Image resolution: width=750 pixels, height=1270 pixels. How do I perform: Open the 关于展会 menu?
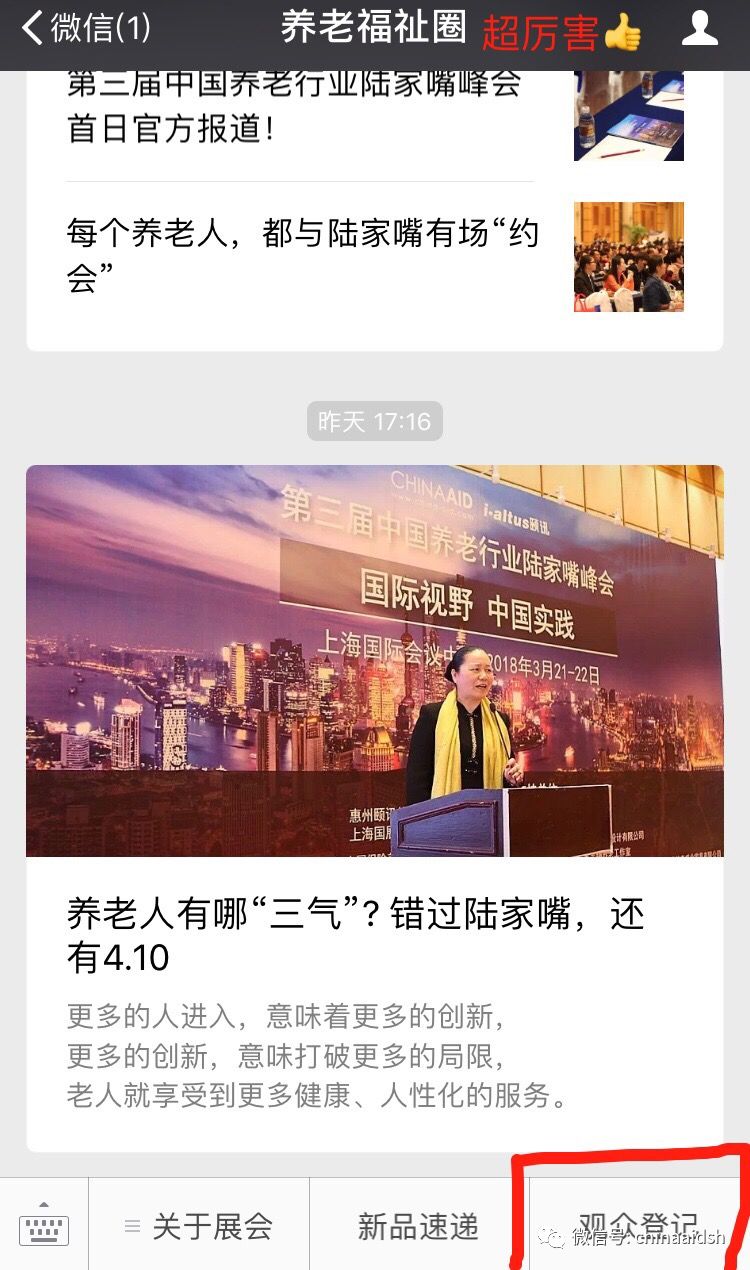click(199, 1227)
